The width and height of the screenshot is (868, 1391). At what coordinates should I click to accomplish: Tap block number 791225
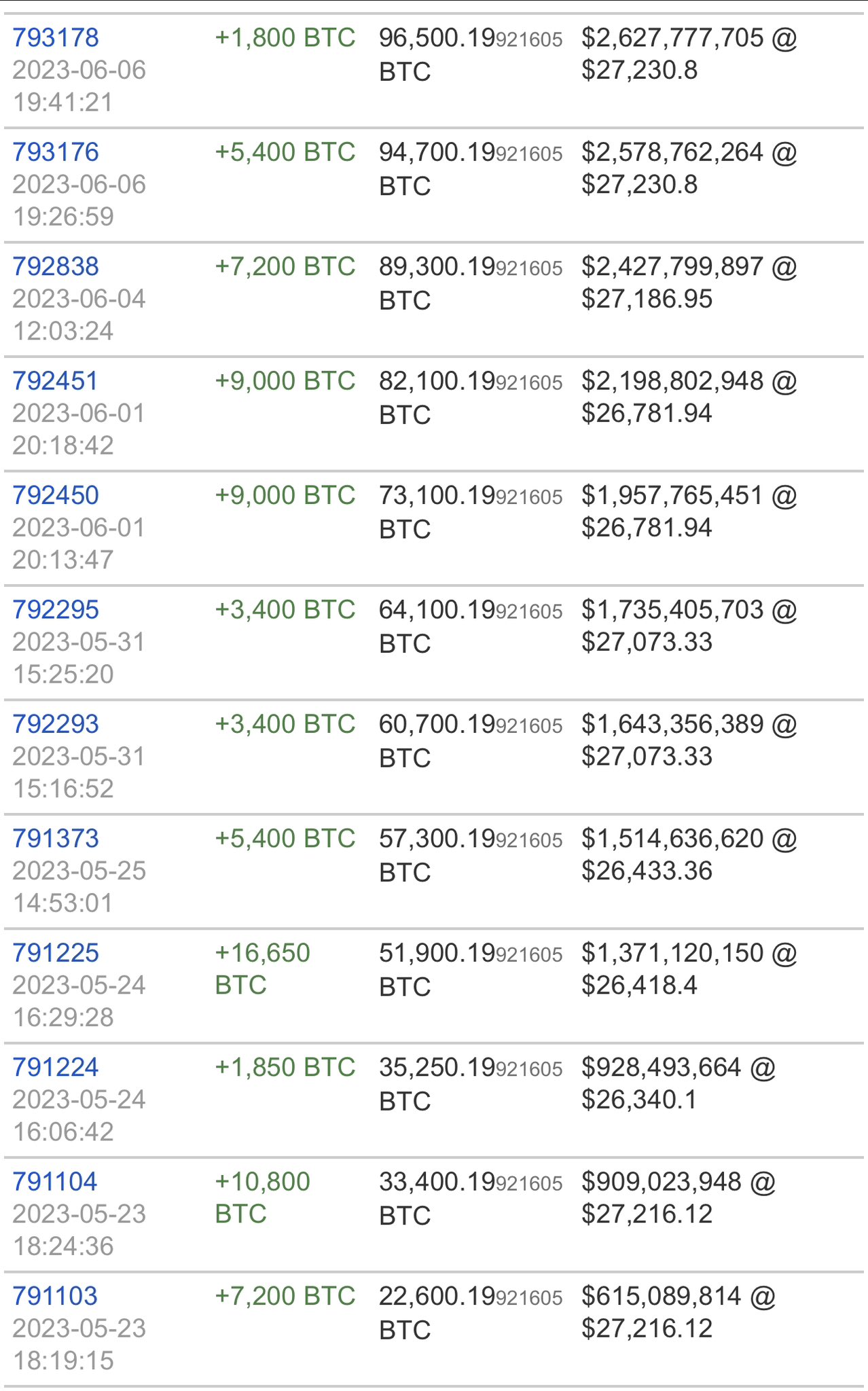point(56,954)
